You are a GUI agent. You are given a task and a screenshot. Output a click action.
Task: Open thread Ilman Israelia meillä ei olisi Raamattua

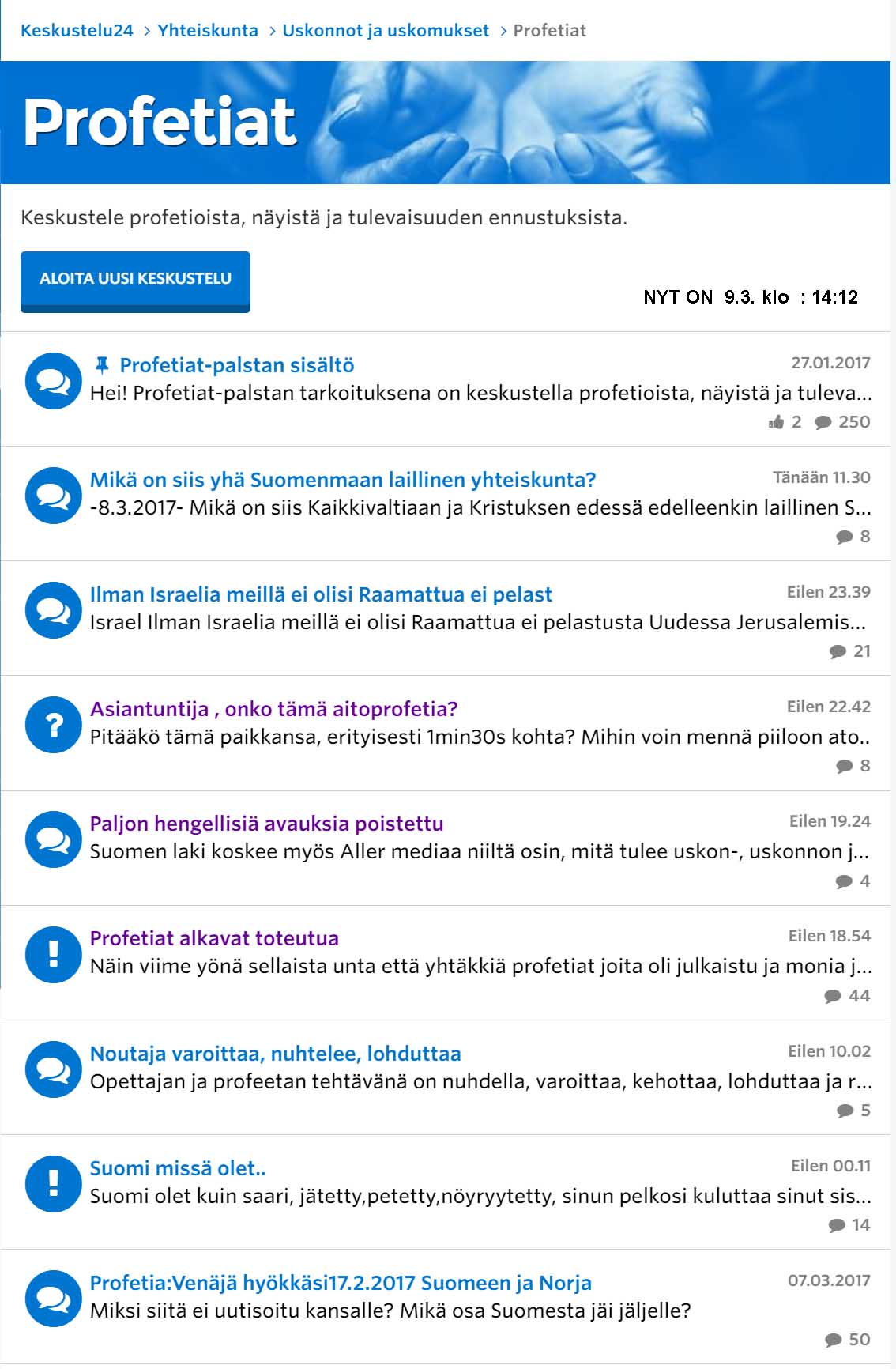pyautogui.click(x=321, y=594)
